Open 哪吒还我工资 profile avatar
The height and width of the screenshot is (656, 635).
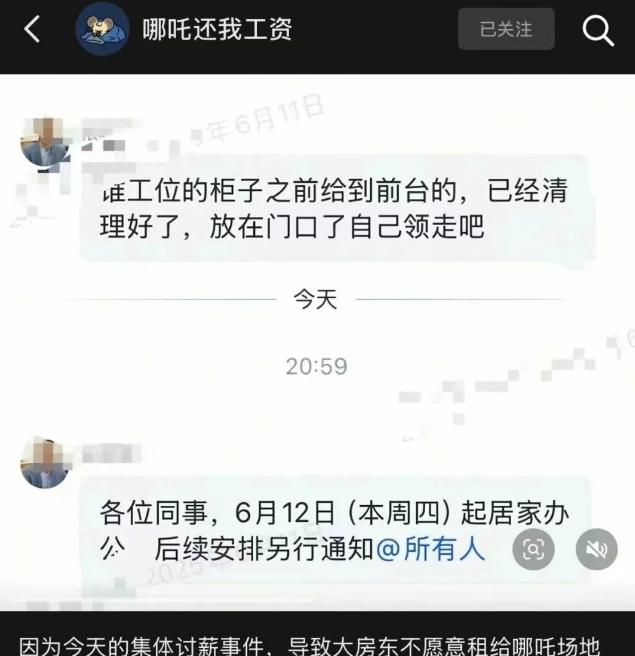pos(103,30)
